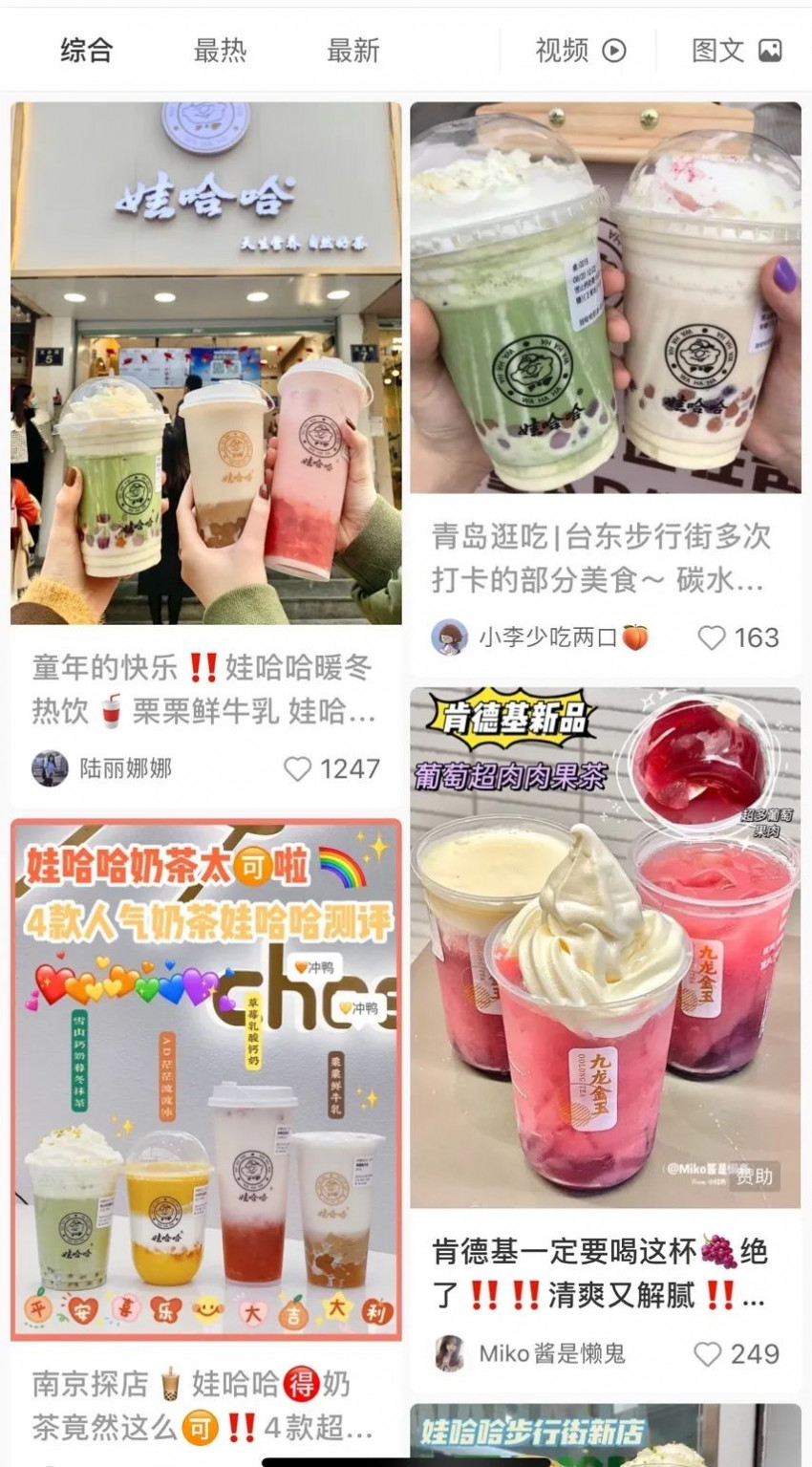Tap the heart icon on Miko酱是懒鬼's post

[706, 1354]
